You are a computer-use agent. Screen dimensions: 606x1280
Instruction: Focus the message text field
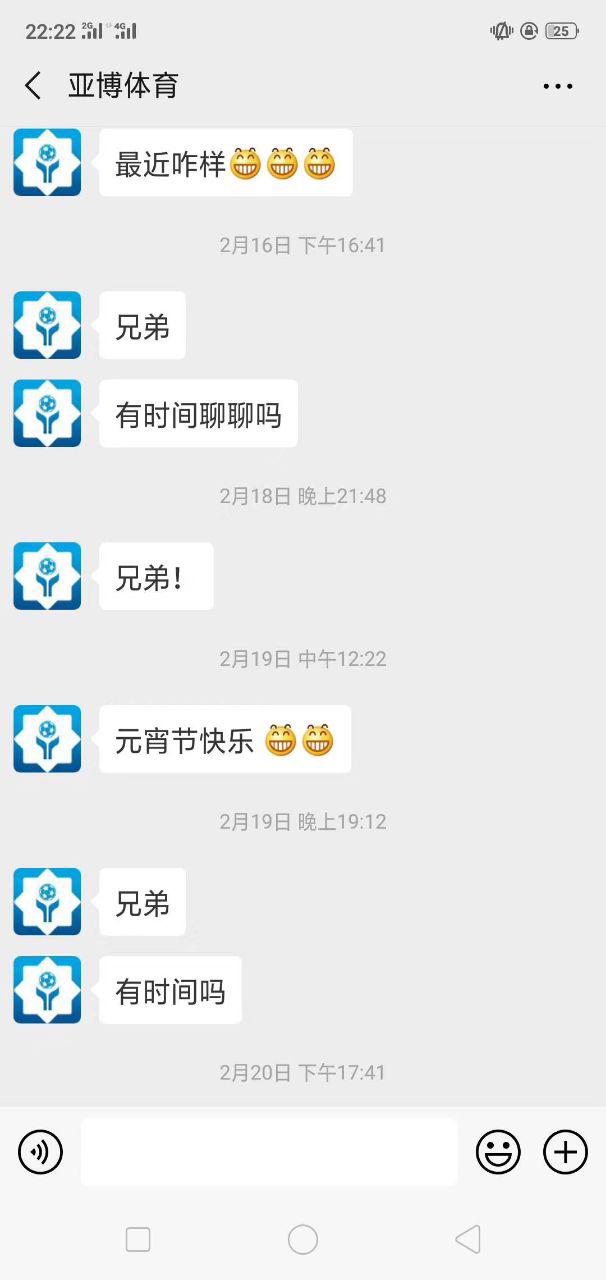click(269, 1152)
